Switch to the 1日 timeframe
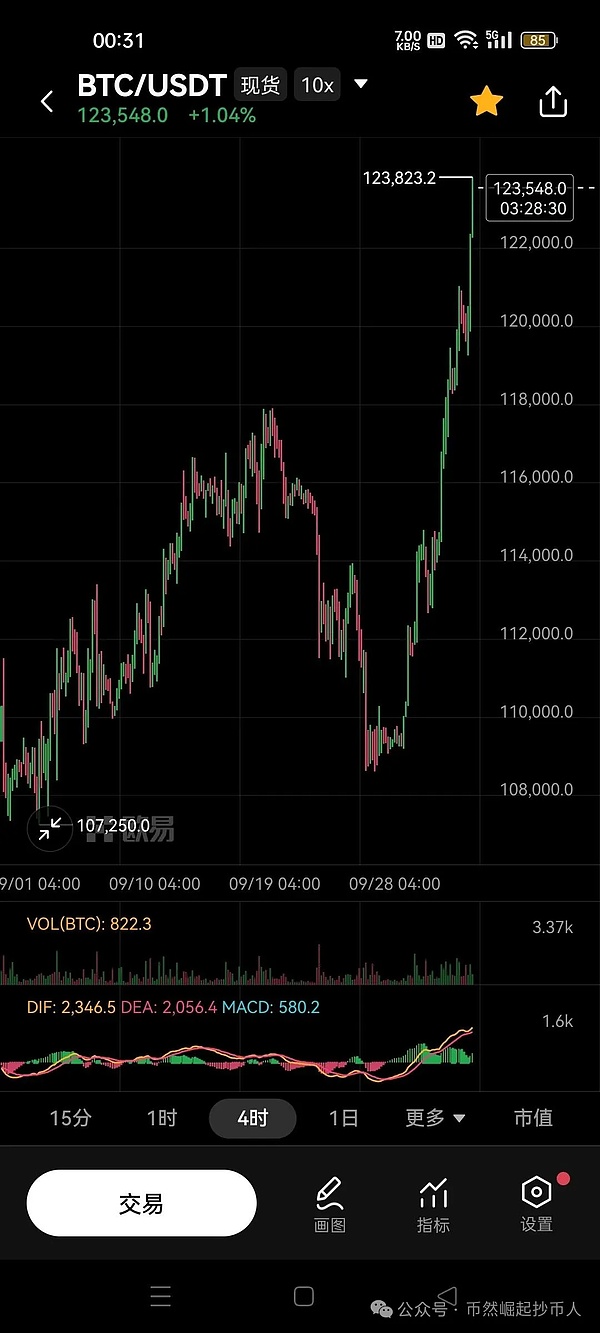 (343, 1118)
